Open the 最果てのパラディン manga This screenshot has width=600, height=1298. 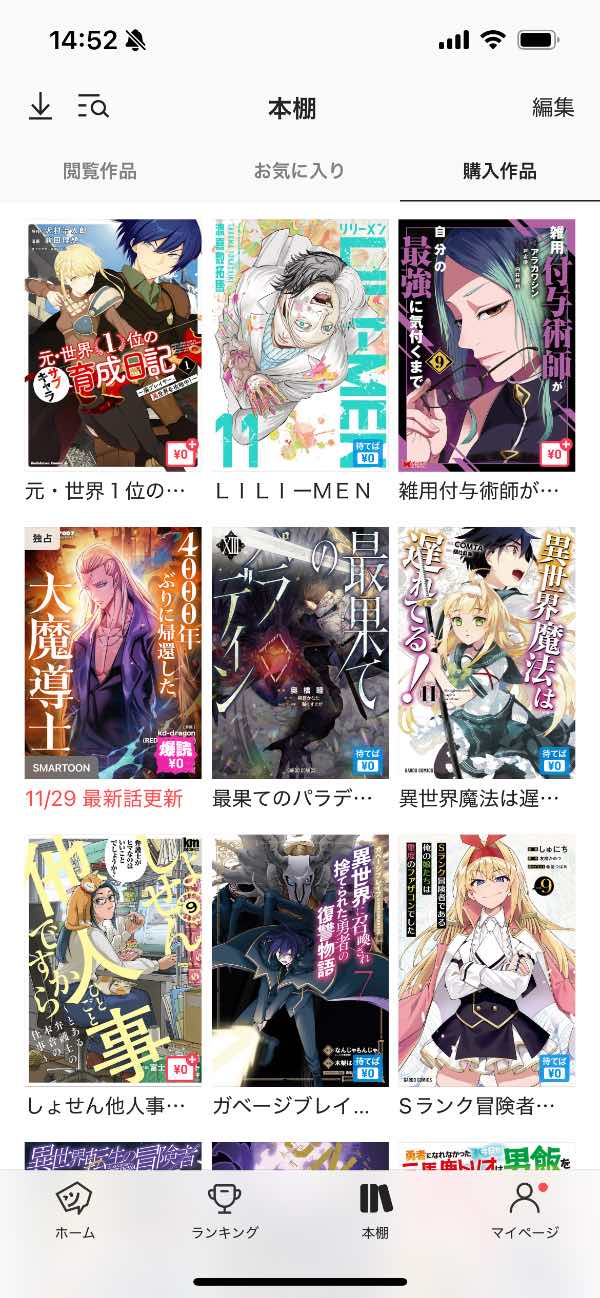299,653
